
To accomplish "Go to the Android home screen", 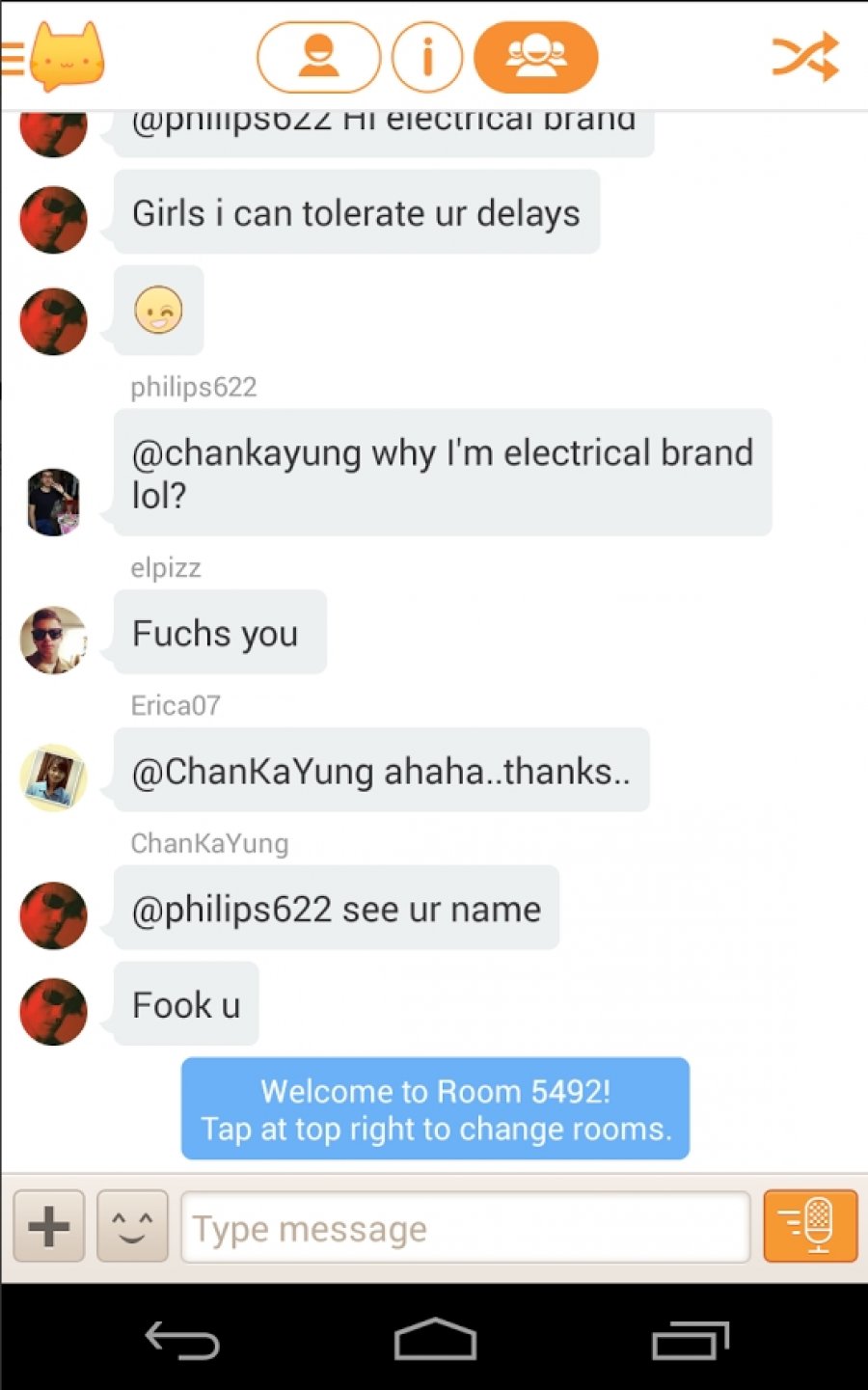I will (x=435, y=1340).
